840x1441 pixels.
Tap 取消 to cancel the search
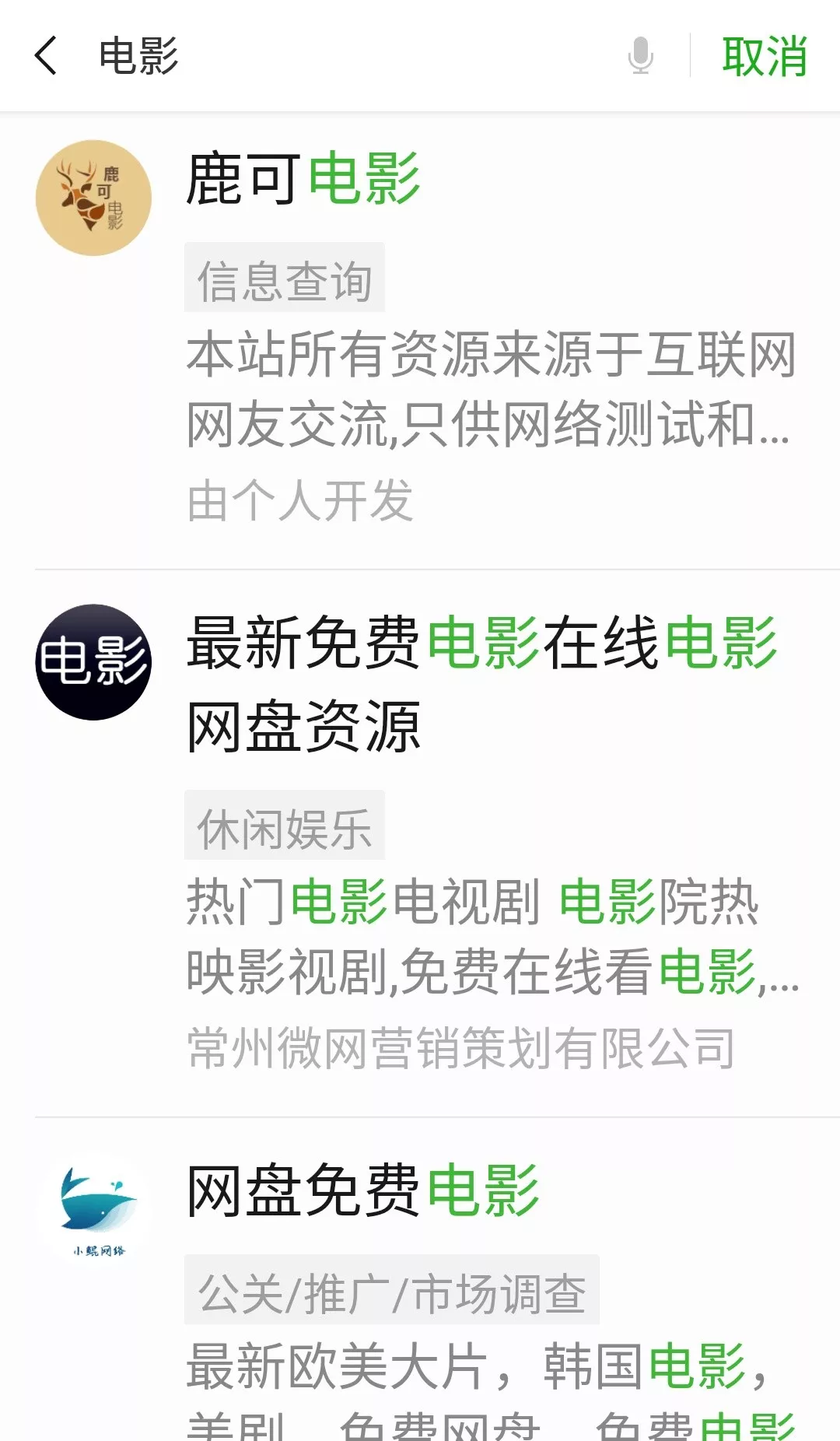pyautogui.click(x=765, y=56)
